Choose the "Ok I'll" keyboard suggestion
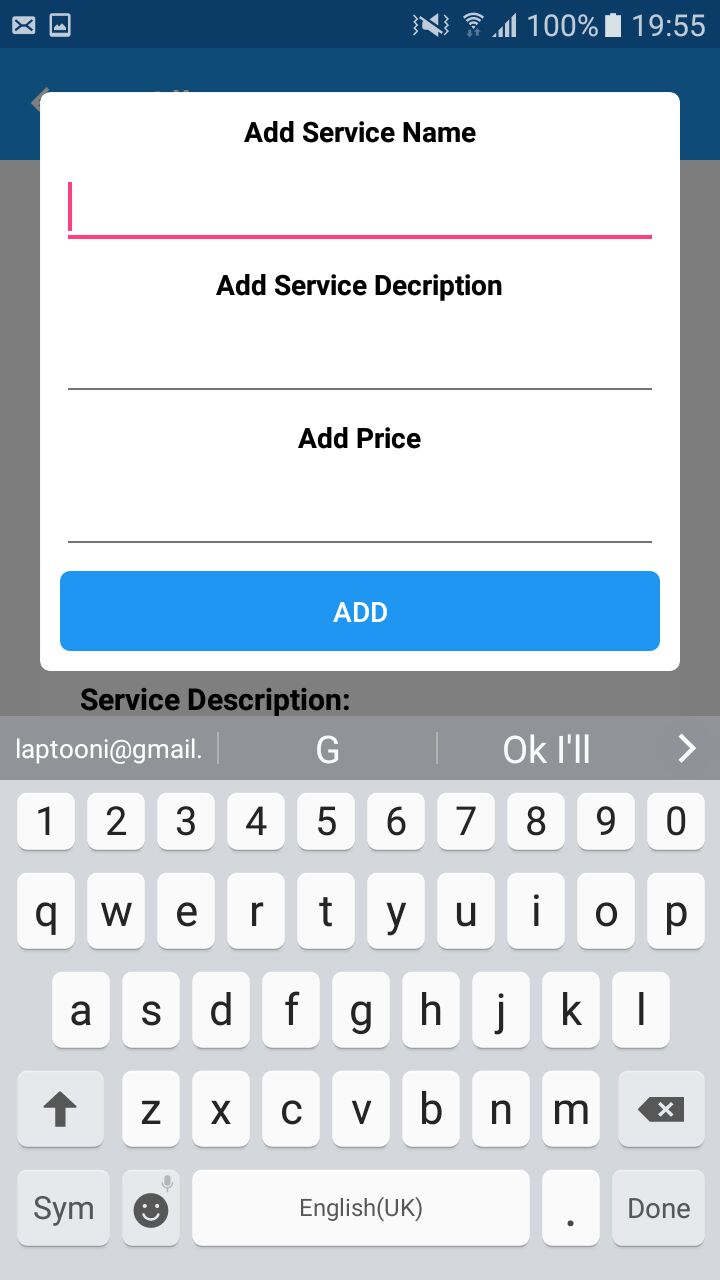This screenshot has width=720, height=1280. (547, 749)
